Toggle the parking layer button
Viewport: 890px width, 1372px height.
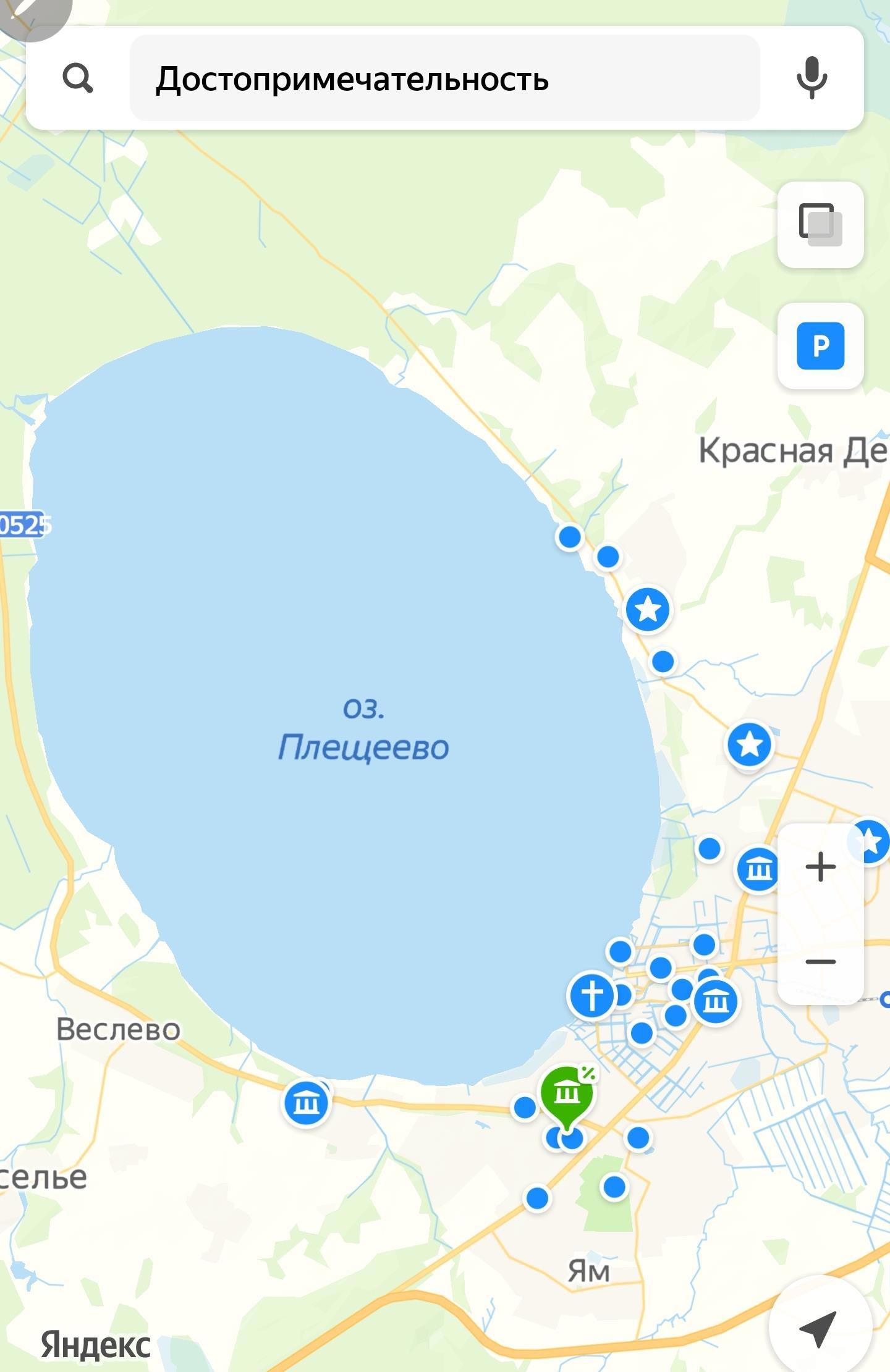(820, 346)
